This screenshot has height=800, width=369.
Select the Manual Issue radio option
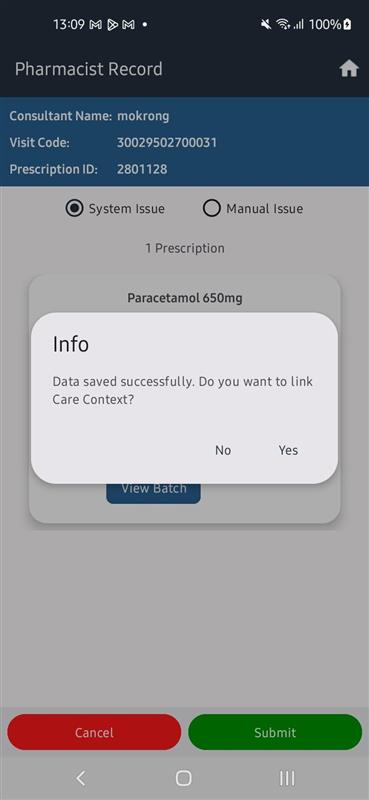(253, 208)
